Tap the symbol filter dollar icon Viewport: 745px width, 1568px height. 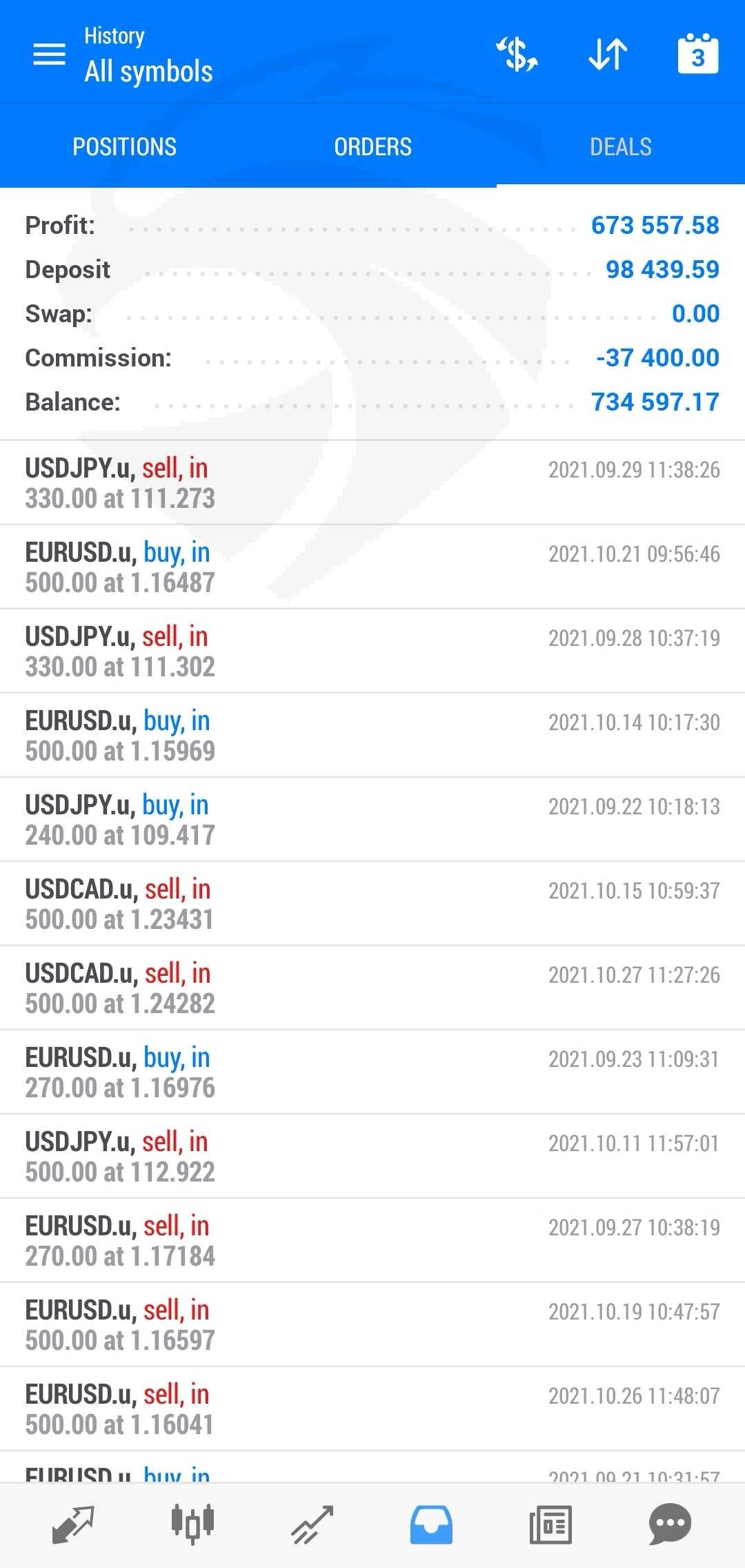(x=517, y=54)
